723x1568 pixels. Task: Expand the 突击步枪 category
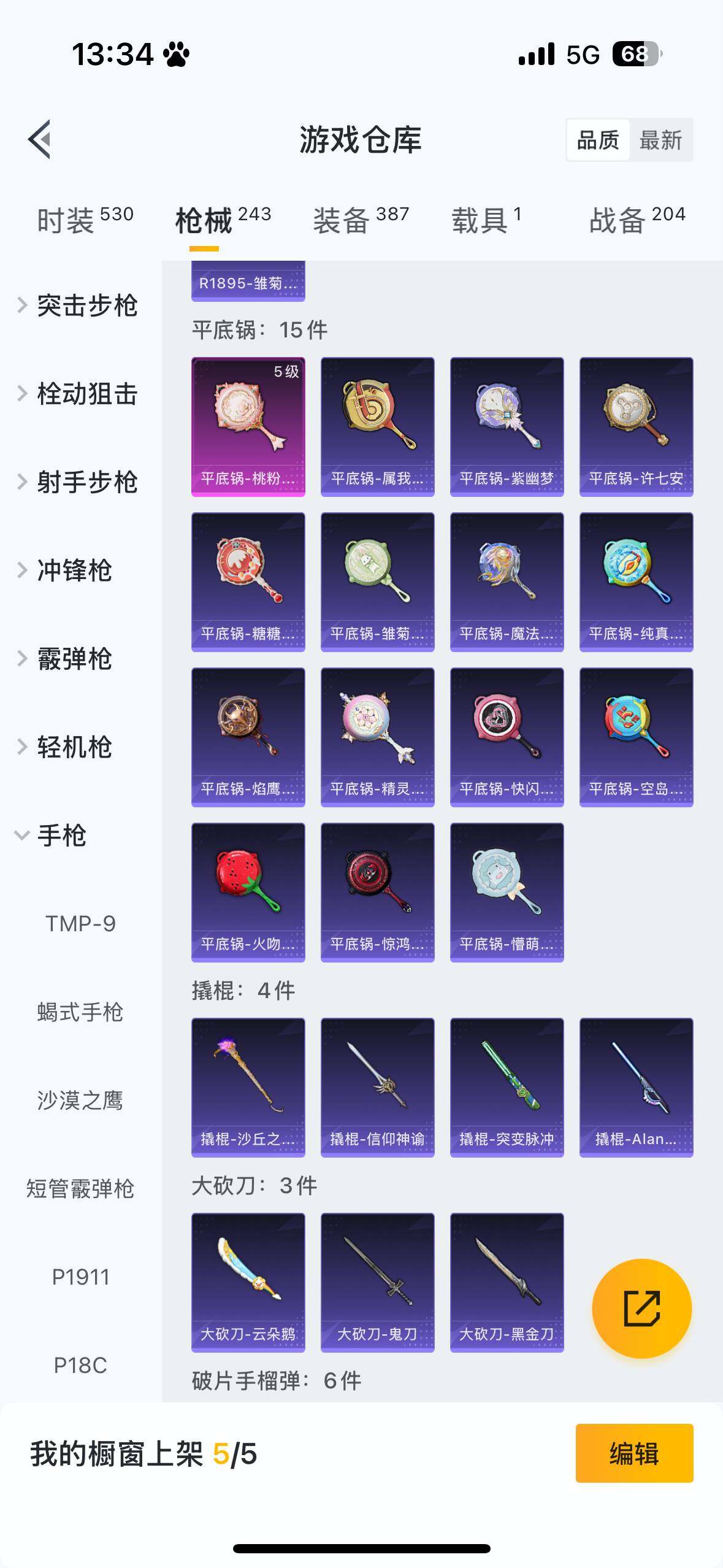[80, 307]
